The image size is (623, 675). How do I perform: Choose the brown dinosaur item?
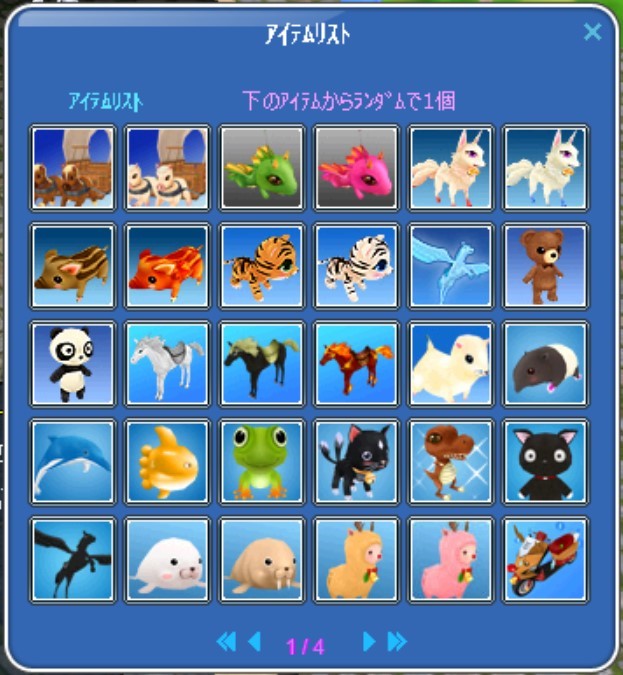pos(451,461)
